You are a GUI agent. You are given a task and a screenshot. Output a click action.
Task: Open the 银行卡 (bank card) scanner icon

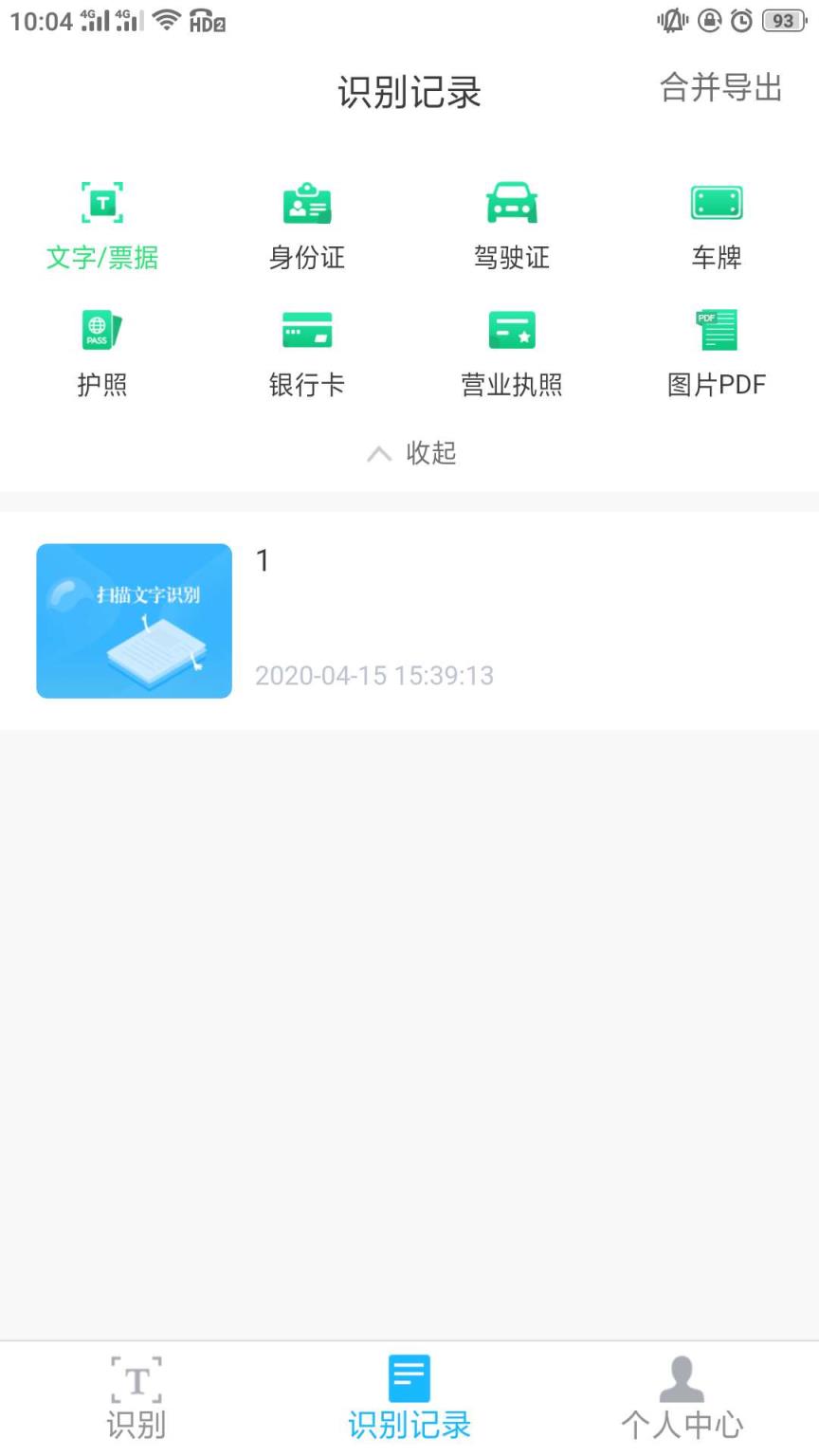tap(306, 329)
